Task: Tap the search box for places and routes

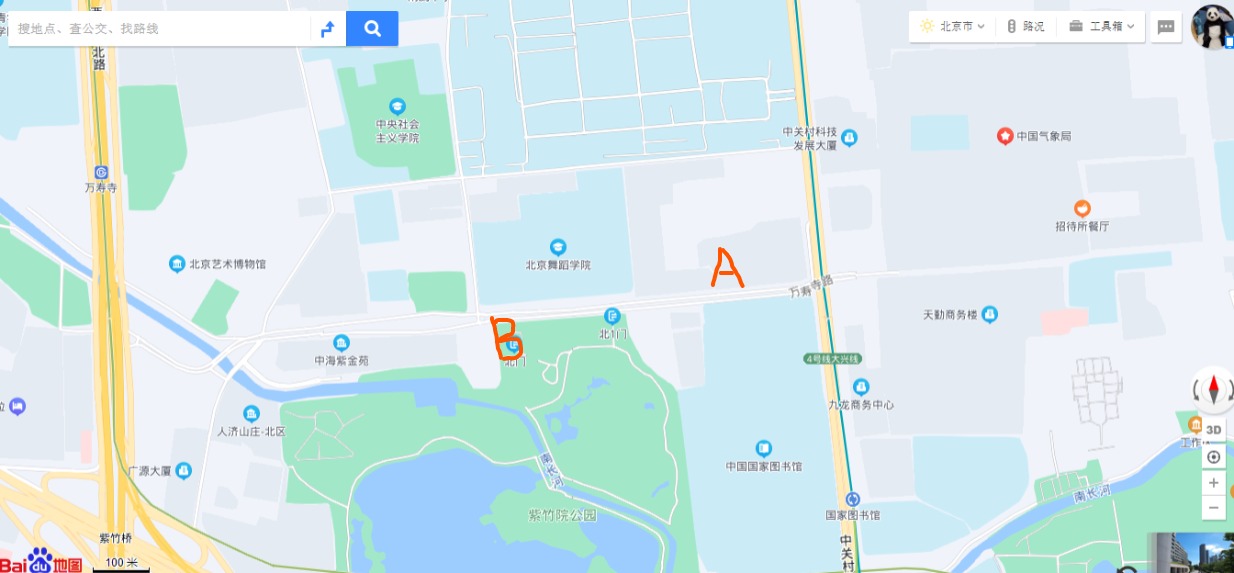Action: [160, 29]
